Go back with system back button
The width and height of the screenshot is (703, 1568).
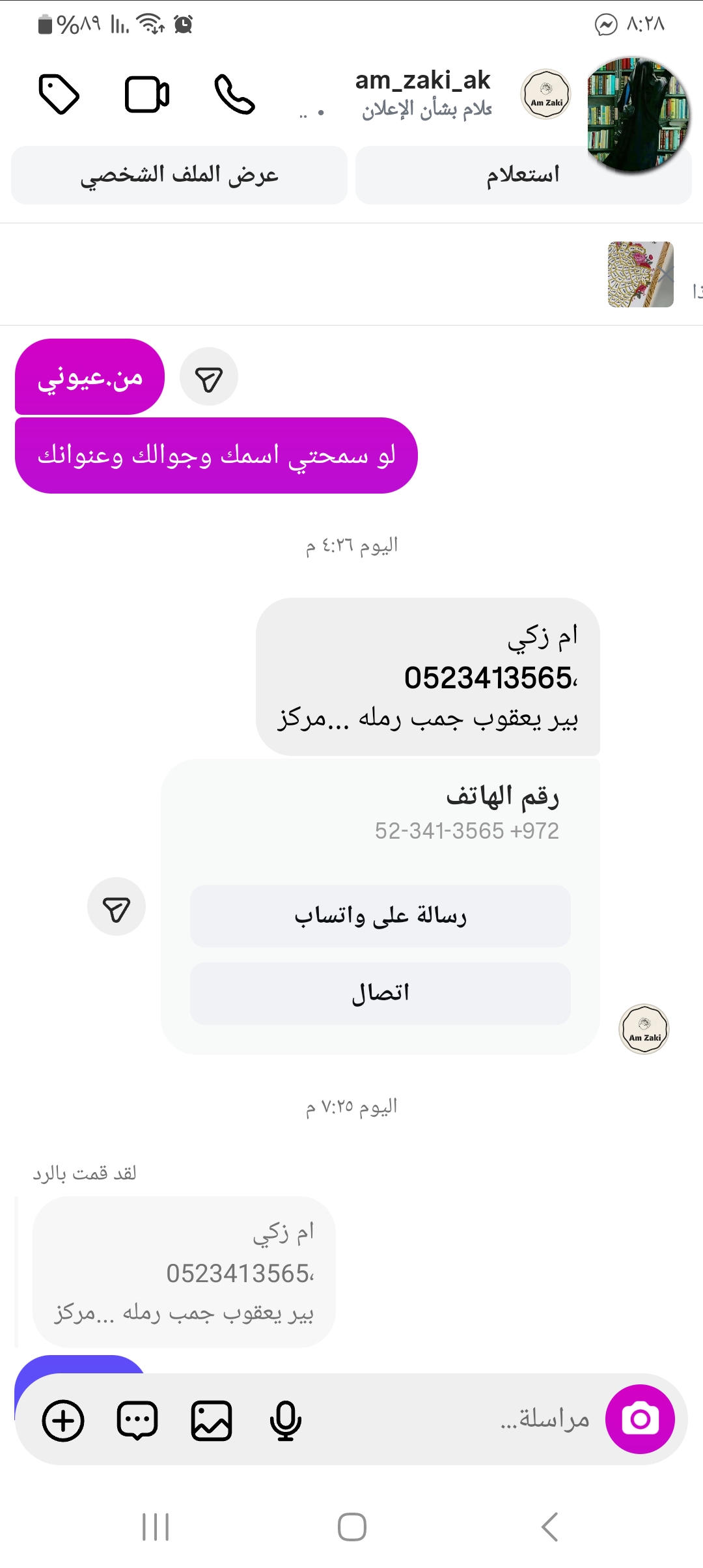tap(549, 1526)
